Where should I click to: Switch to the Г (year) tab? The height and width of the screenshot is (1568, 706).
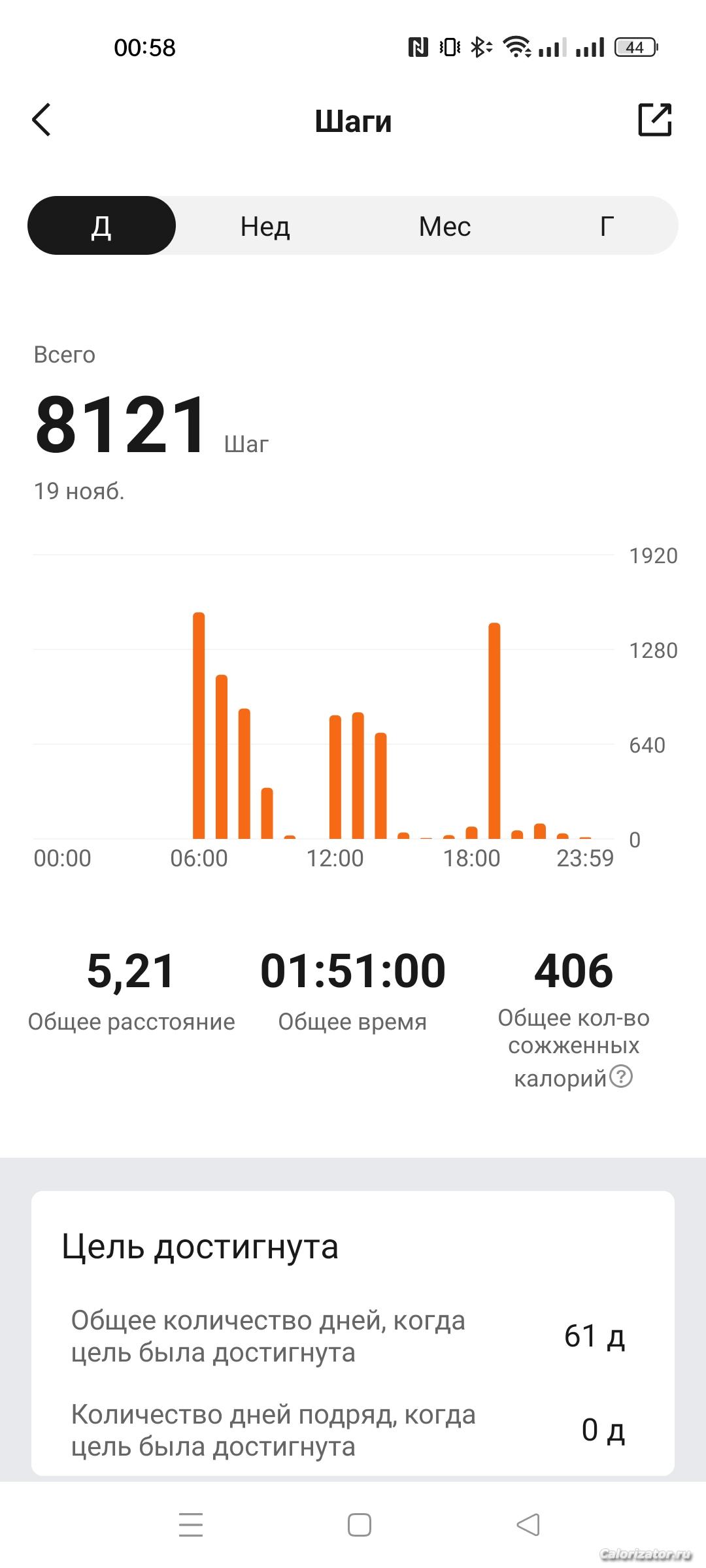[x=607, y=226]
